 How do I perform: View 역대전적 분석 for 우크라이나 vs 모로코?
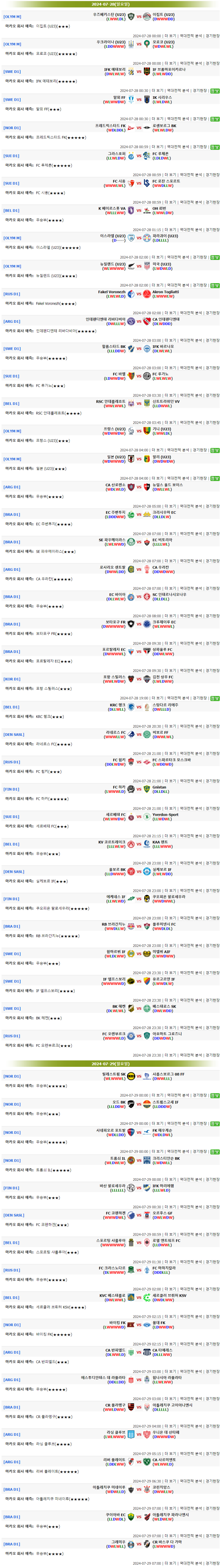pos(191,63)
